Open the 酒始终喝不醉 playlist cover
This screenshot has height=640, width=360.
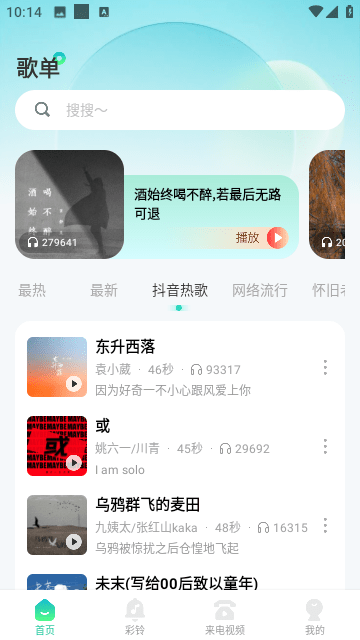69,204
